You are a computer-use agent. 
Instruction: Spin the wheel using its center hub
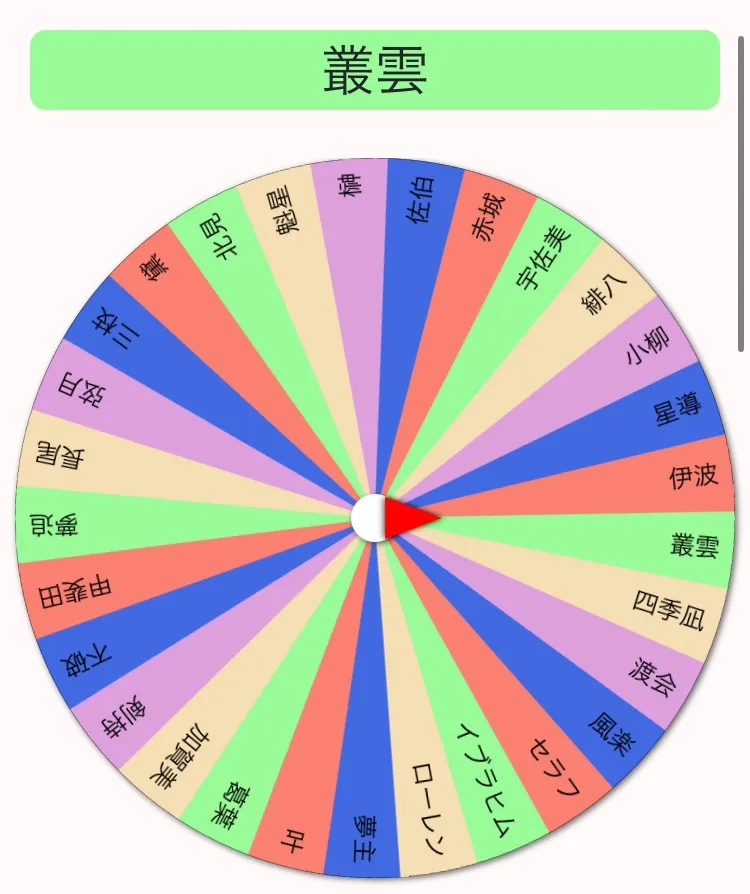pyautogui.click(x=372, y=518)
